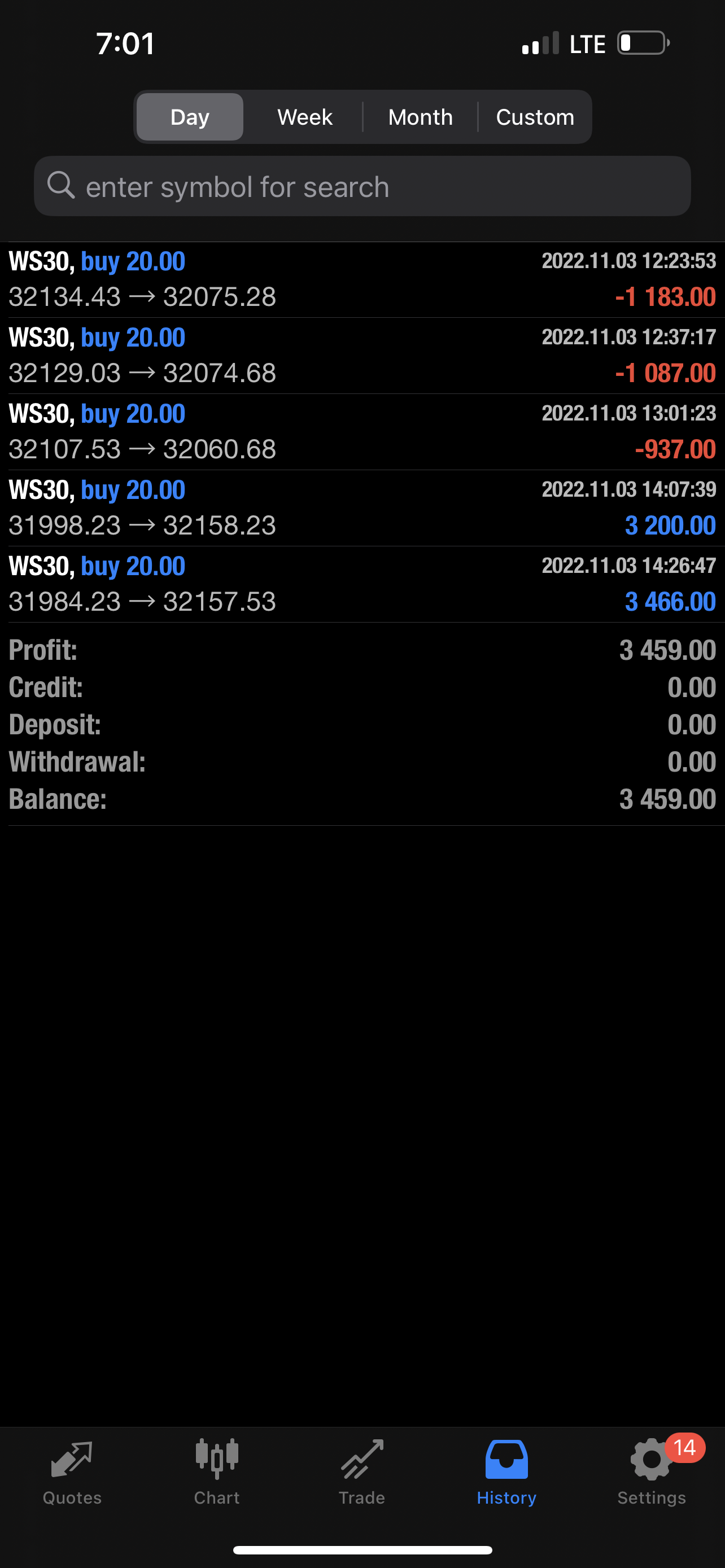This screenshot has height=1568, width=725.
Task: Open Settings with 14 notifications
Action: click(x=652, y=1472)
